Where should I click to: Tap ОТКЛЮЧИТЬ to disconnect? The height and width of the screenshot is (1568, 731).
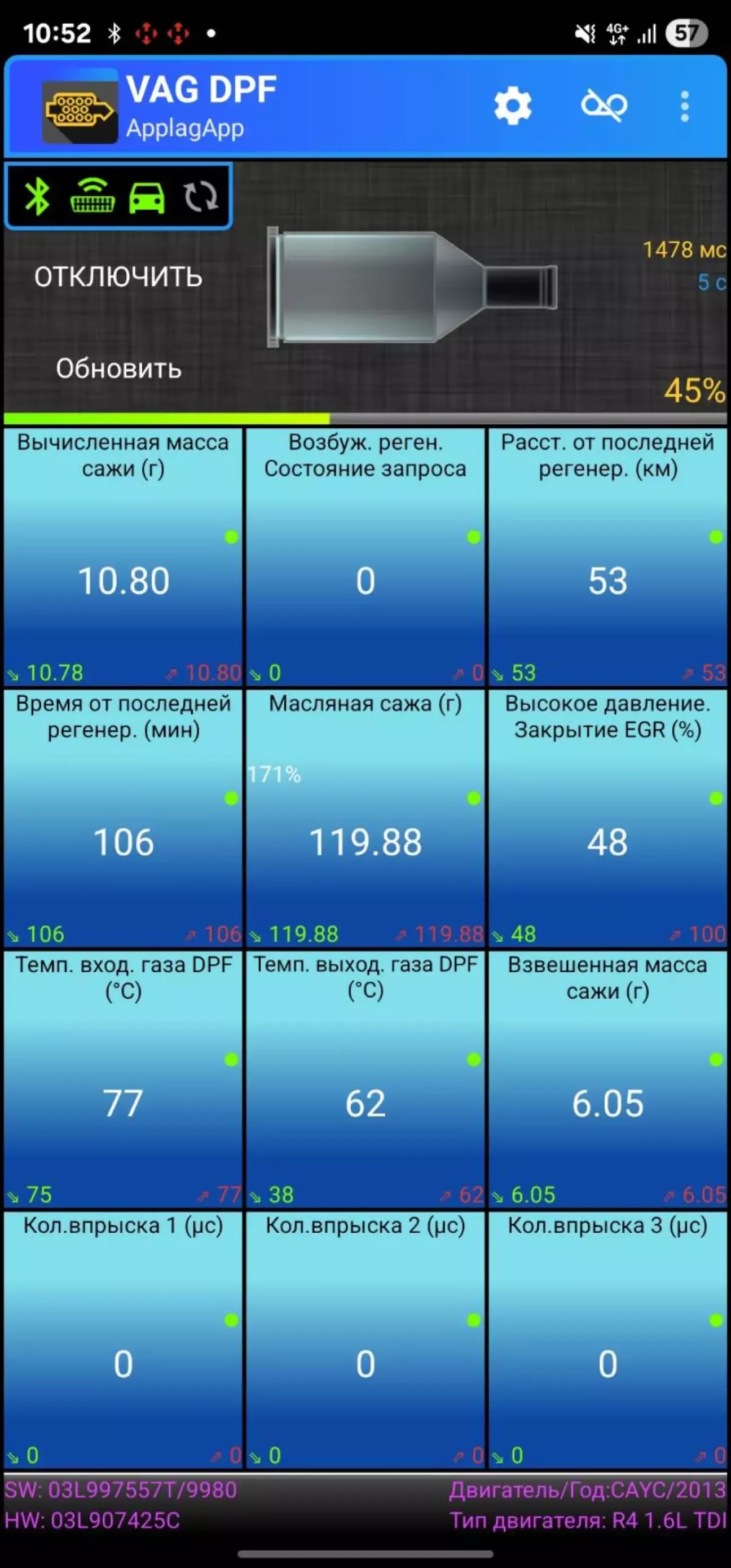pos(118,277)
